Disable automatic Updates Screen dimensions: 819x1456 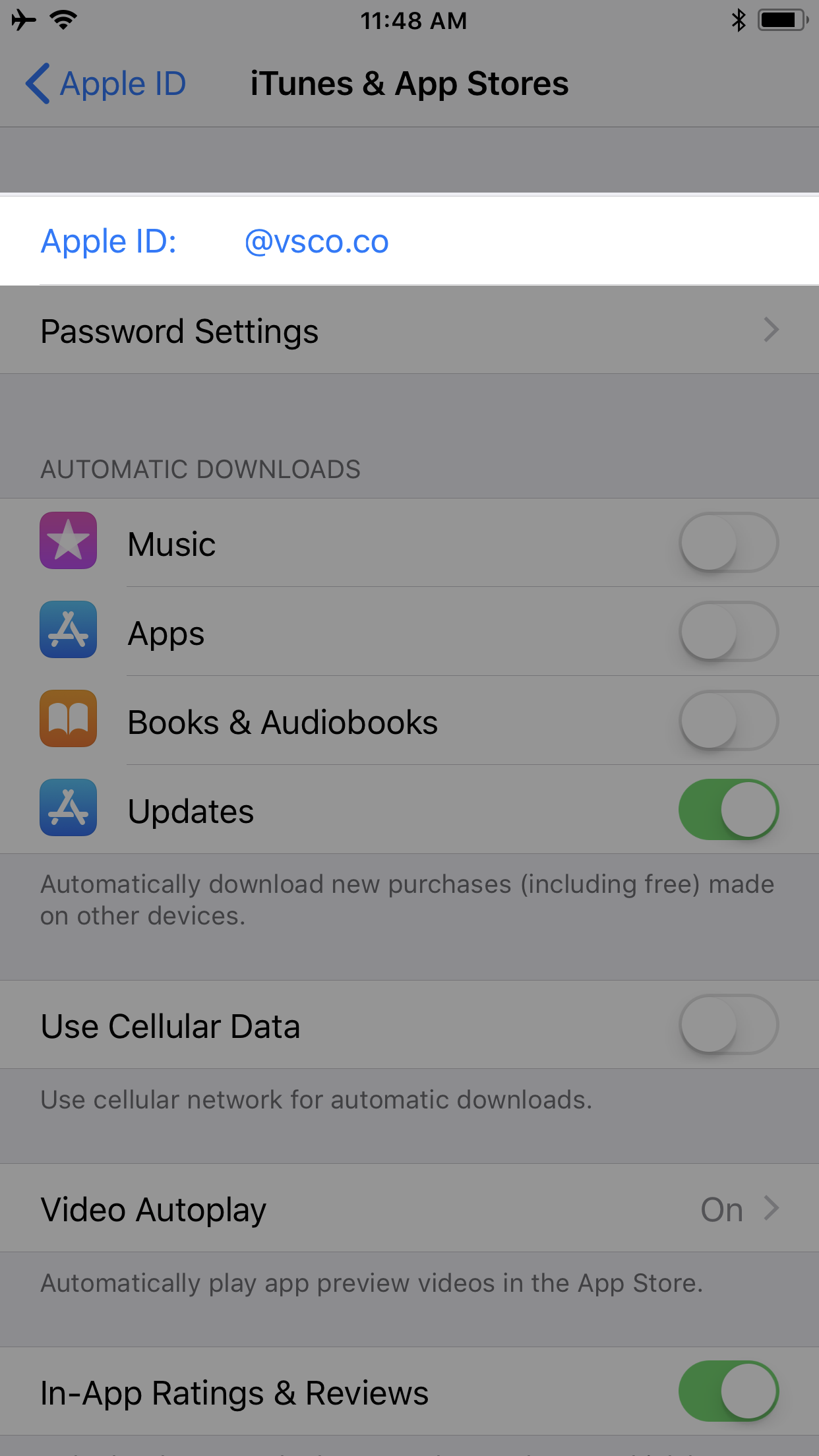point(728,810)
